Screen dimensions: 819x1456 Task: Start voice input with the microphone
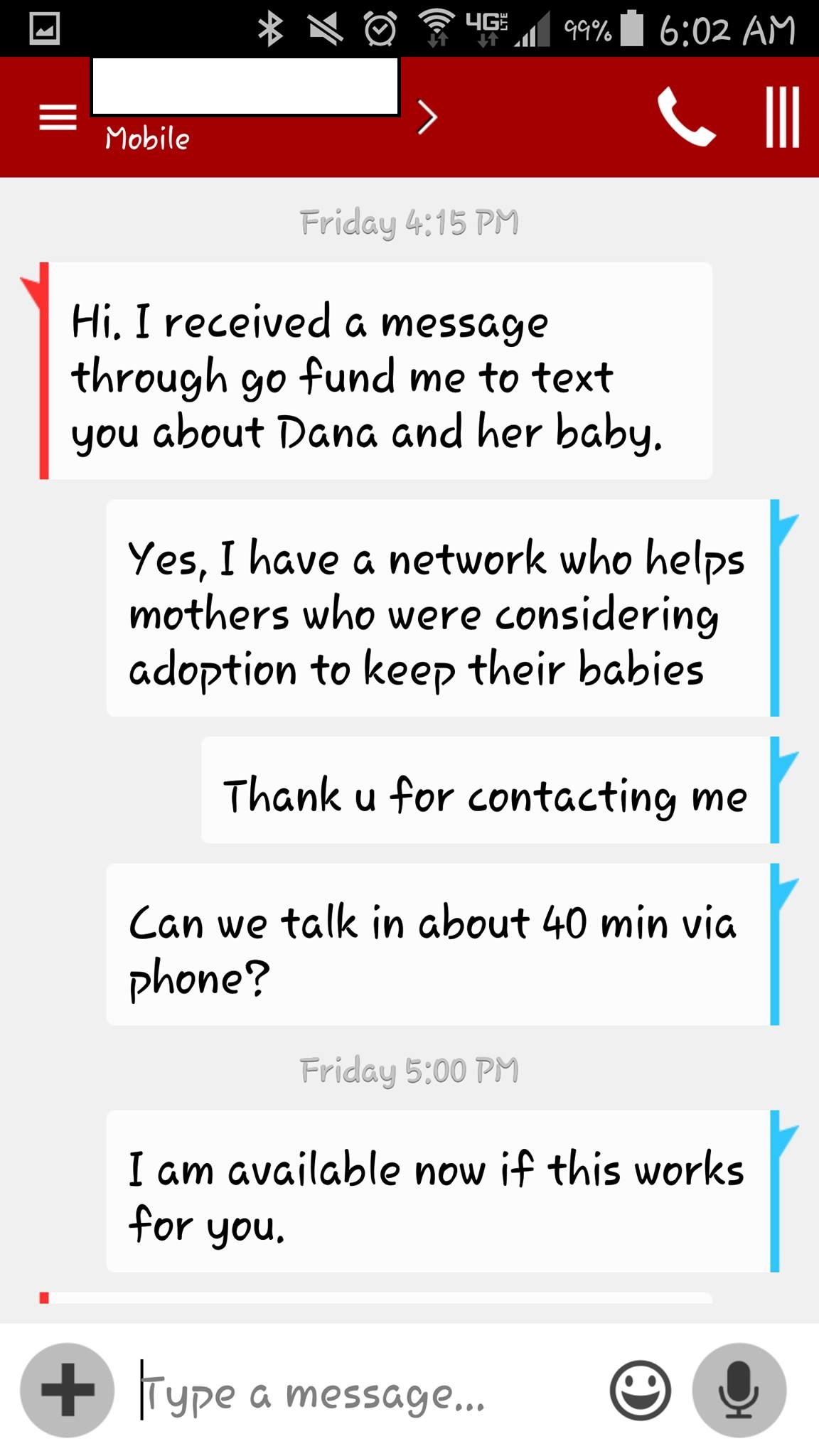pos(739,1390)
